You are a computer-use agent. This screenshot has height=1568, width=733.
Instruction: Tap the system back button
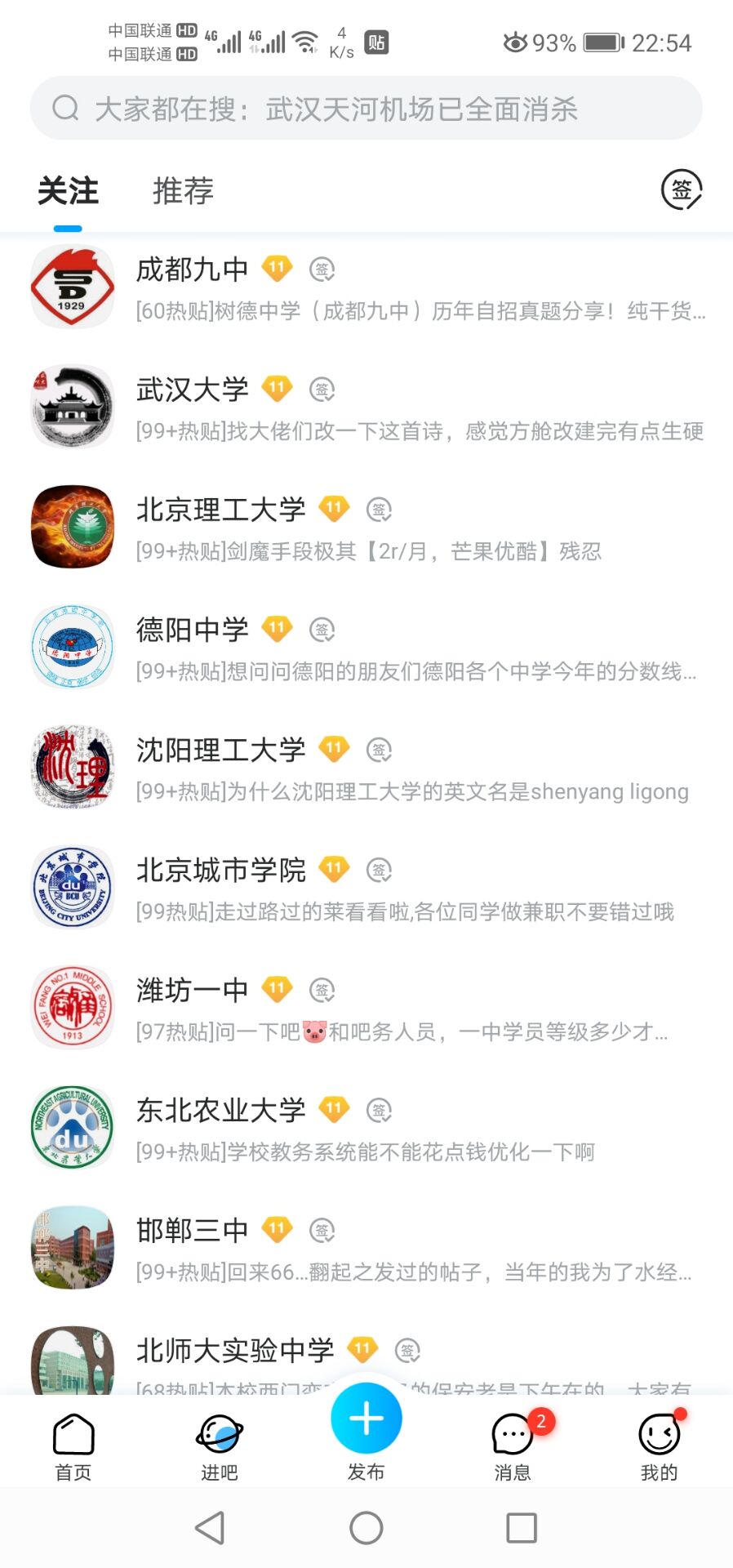click(x=211, y=1527)
